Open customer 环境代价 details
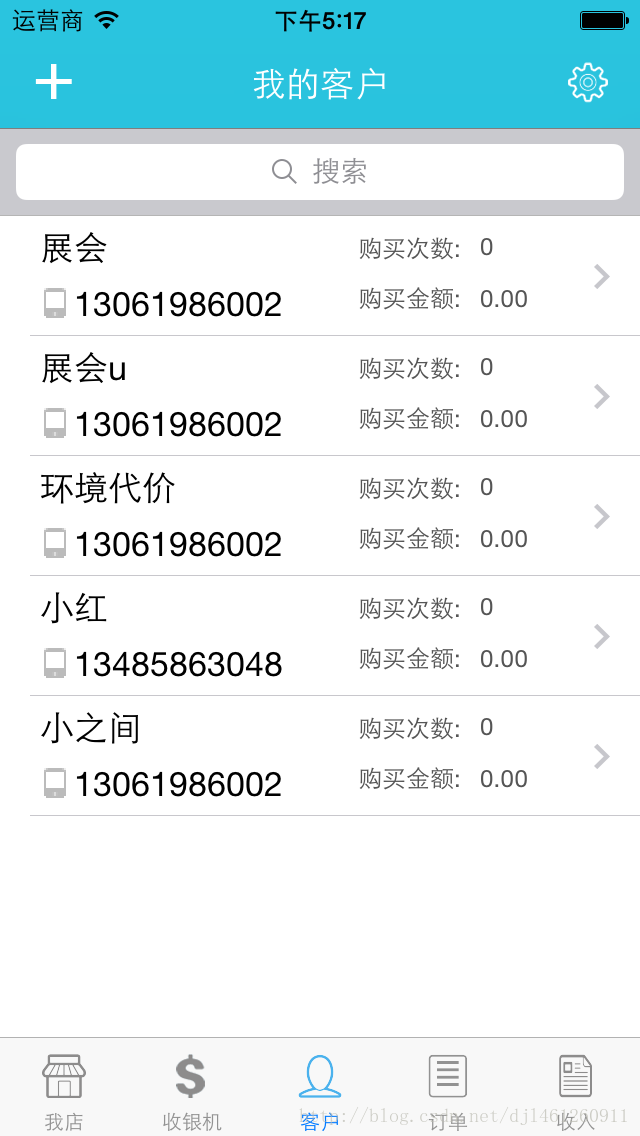 click(x=320, y=517)
